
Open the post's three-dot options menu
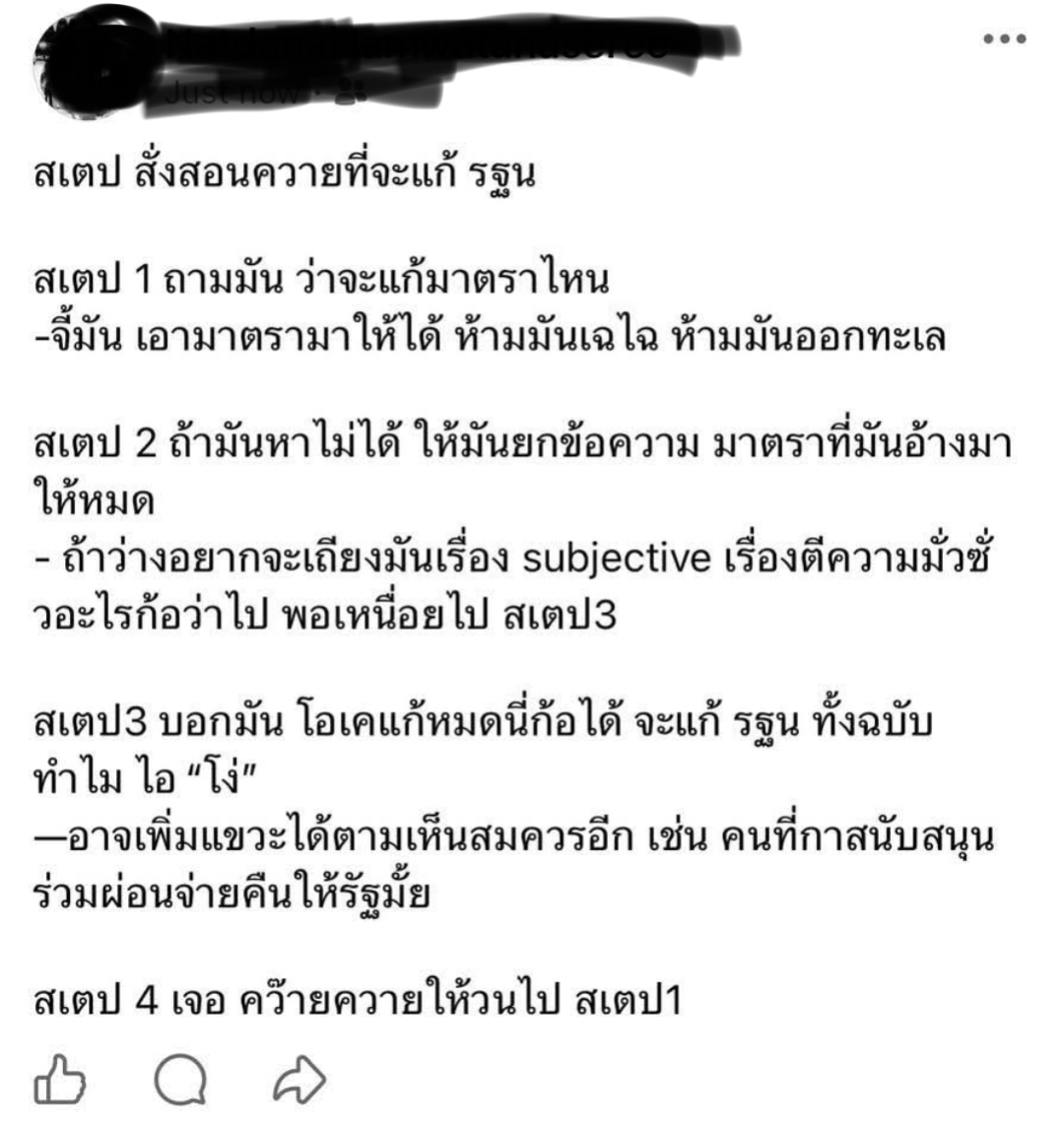(x=1005, y=39)
